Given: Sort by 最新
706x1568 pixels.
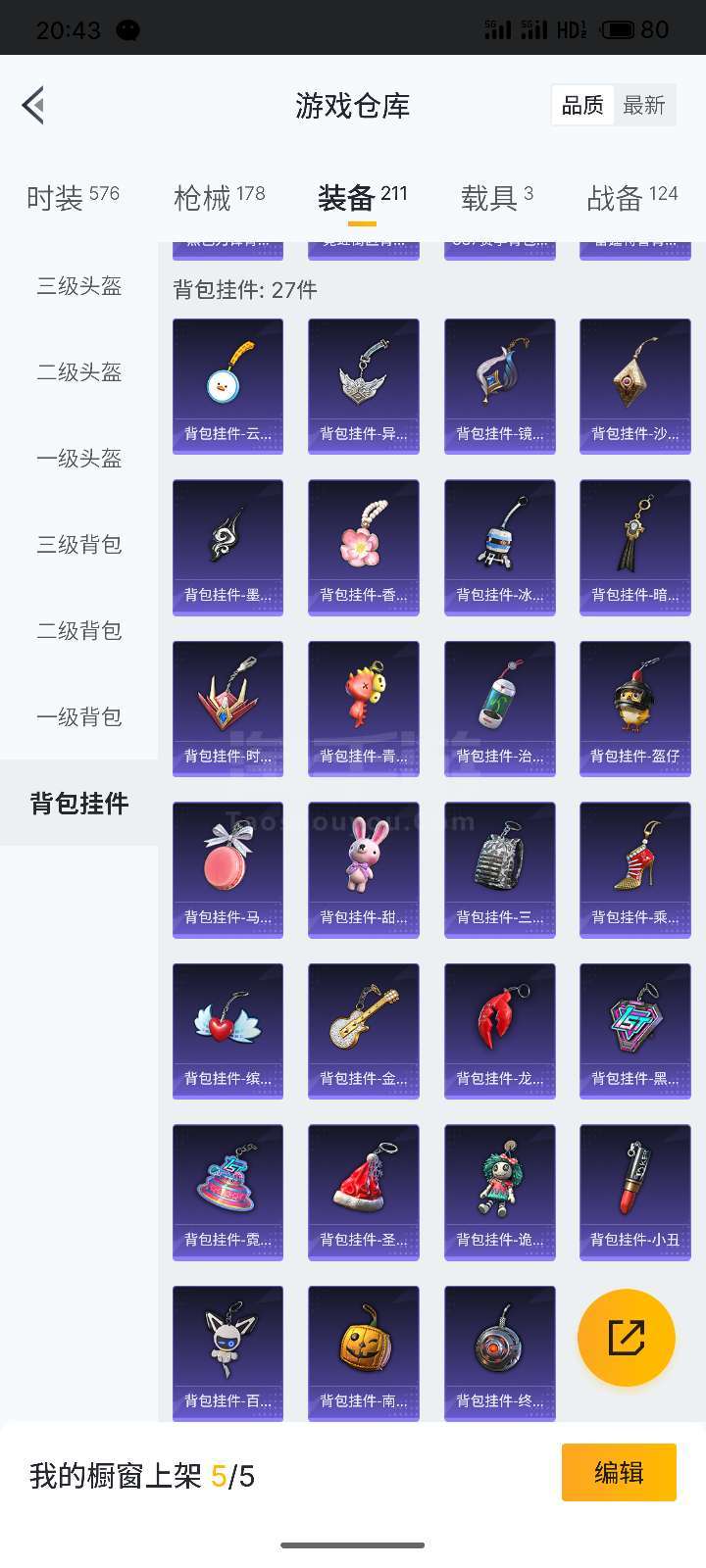Looking at the screenshot, I should 644,106.
